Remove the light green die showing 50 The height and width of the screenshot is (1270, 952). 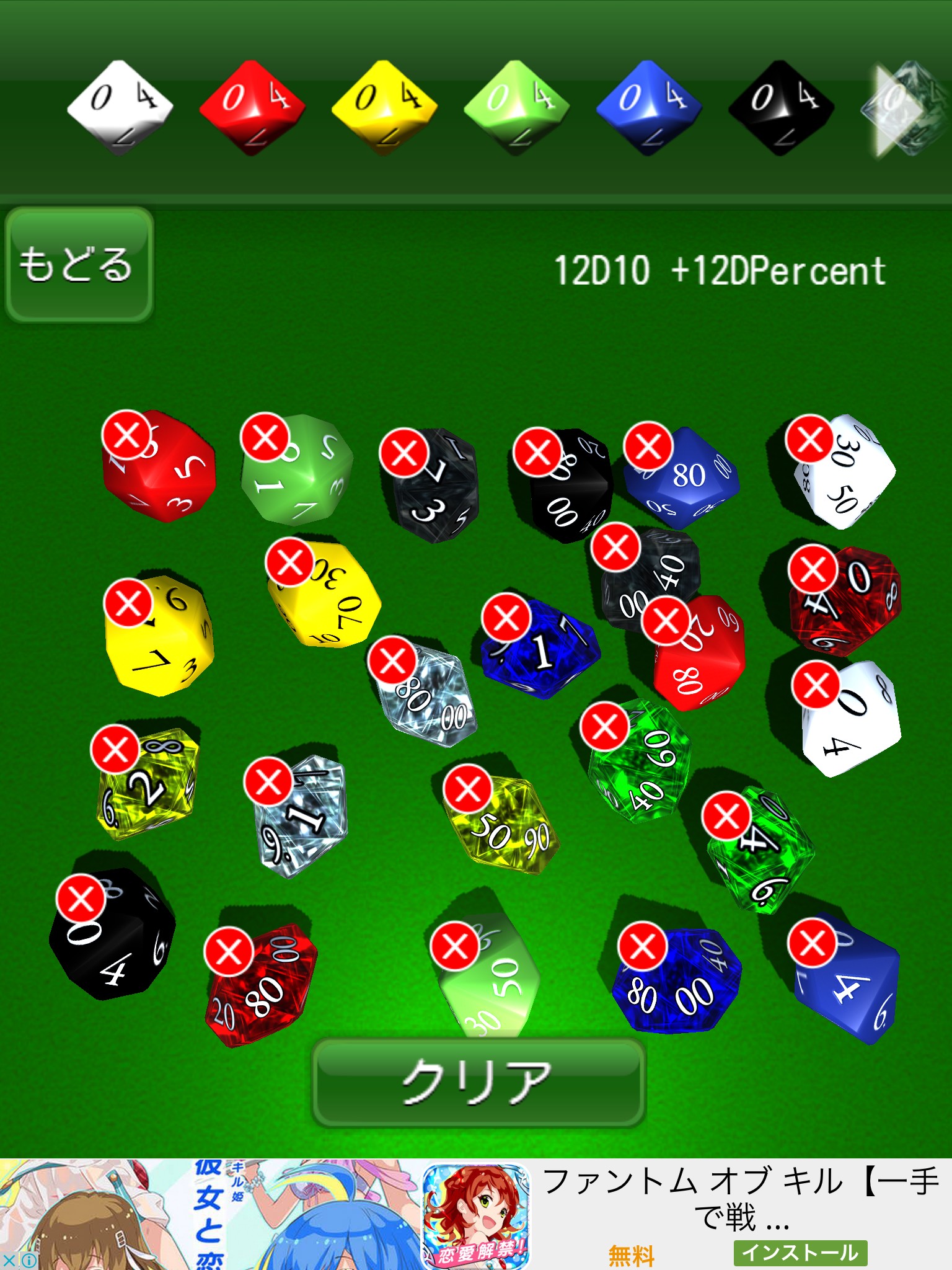[456, 947]
